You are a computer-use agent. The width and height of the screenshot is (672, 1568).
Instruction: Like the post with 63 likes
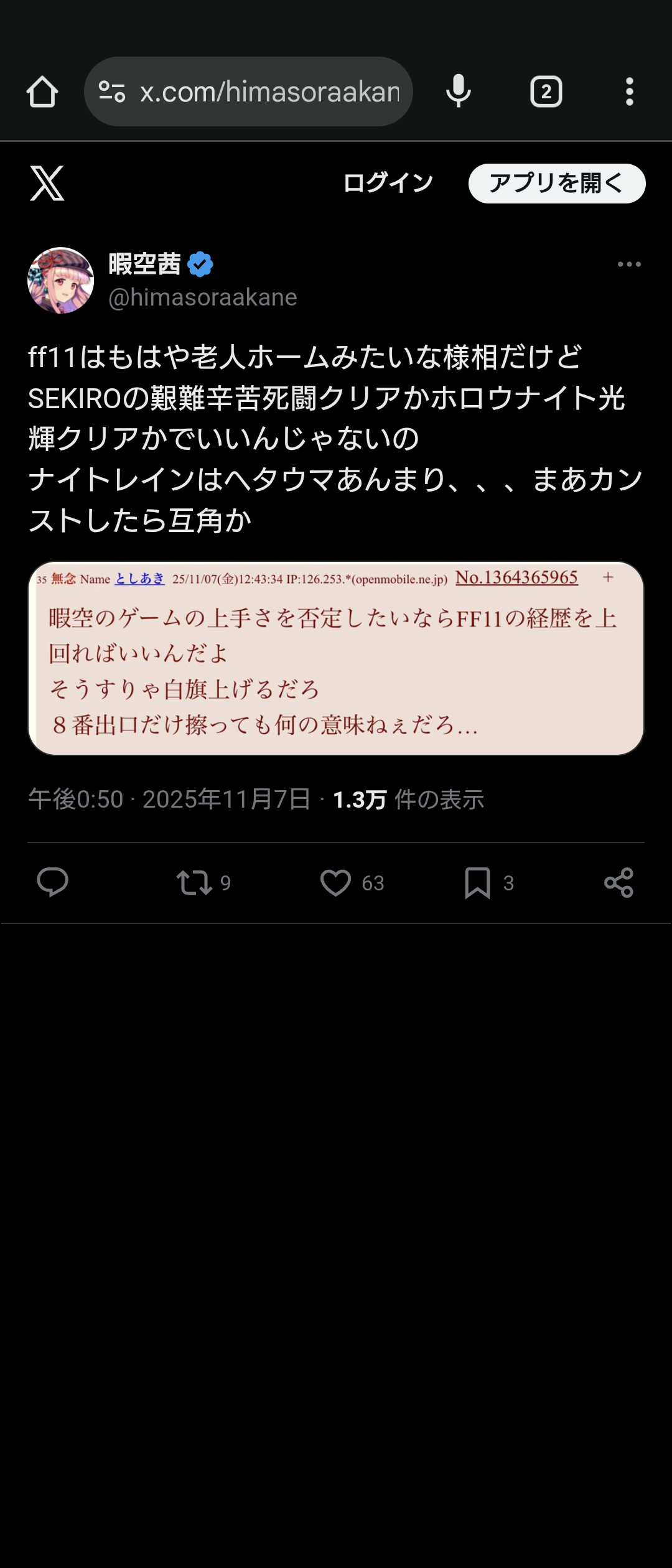(x=336, y=882)
